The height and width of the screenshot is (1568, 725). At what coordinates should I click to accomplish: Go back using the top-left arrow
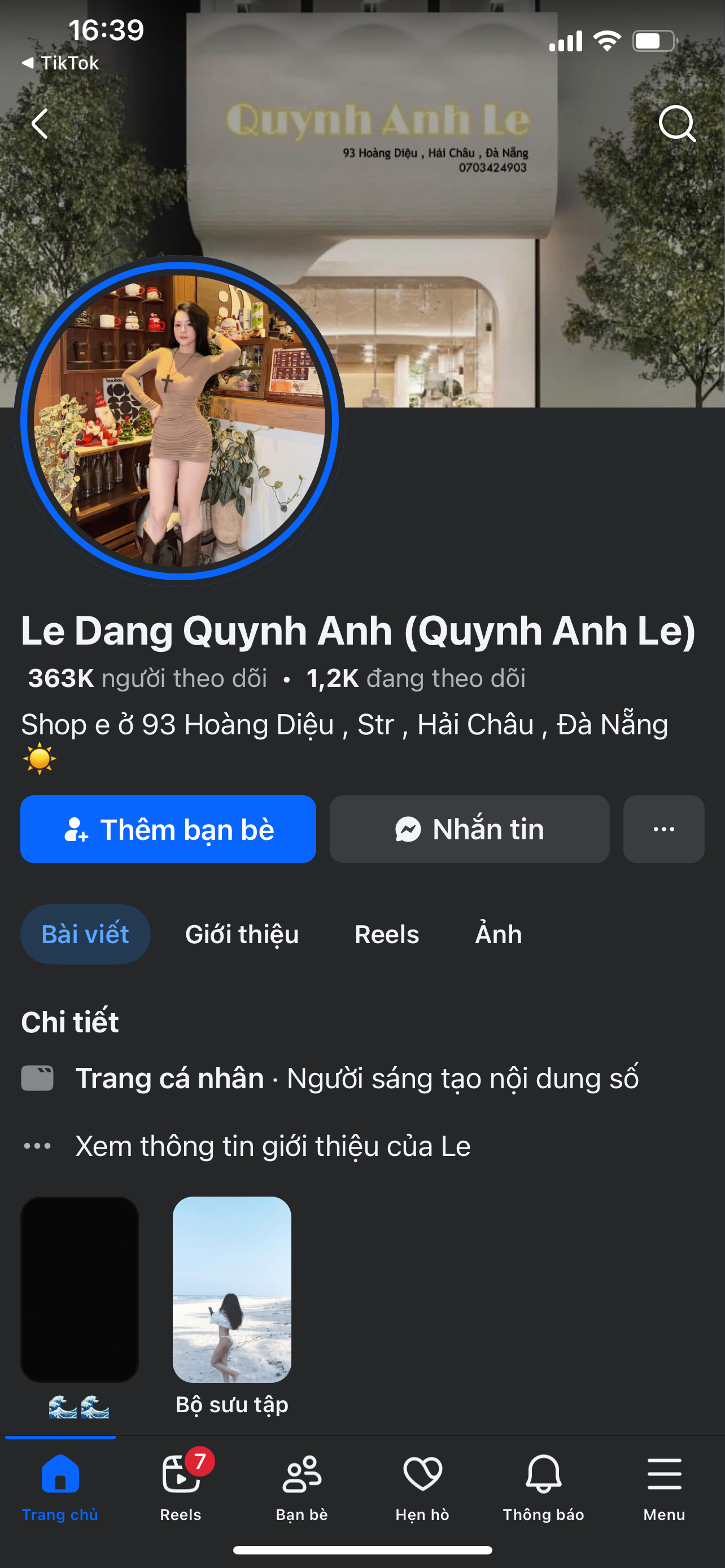click(x=40, y=124)
